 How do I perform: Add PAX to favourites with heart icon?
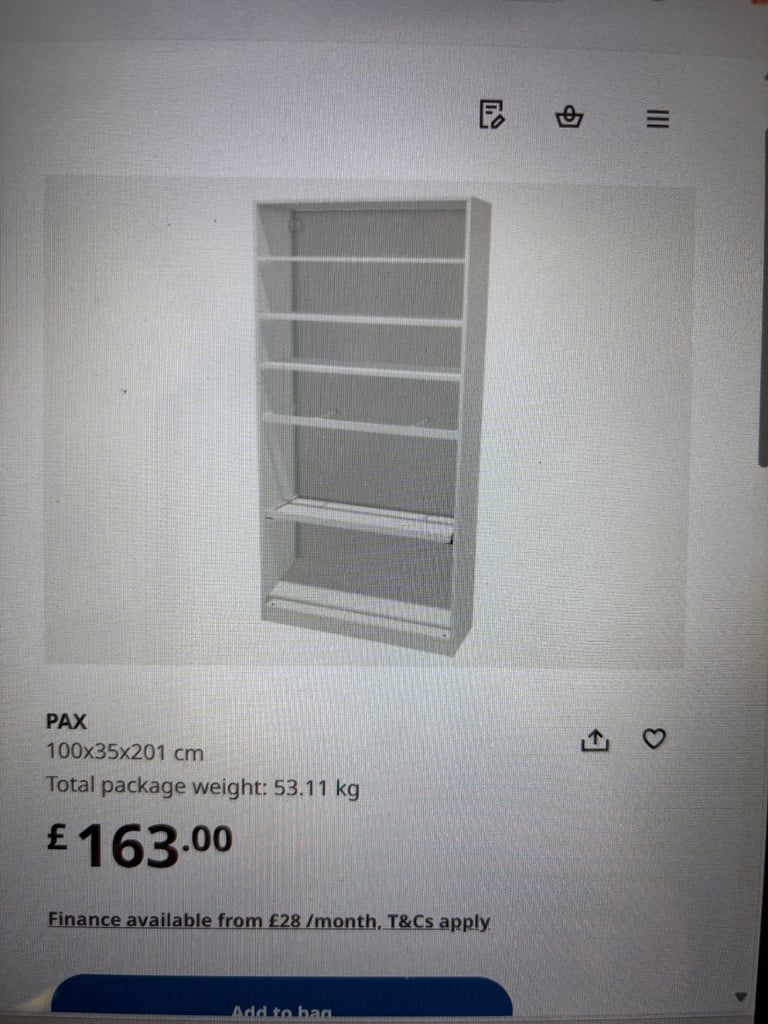pyautogui.click(x=654, y=739)
